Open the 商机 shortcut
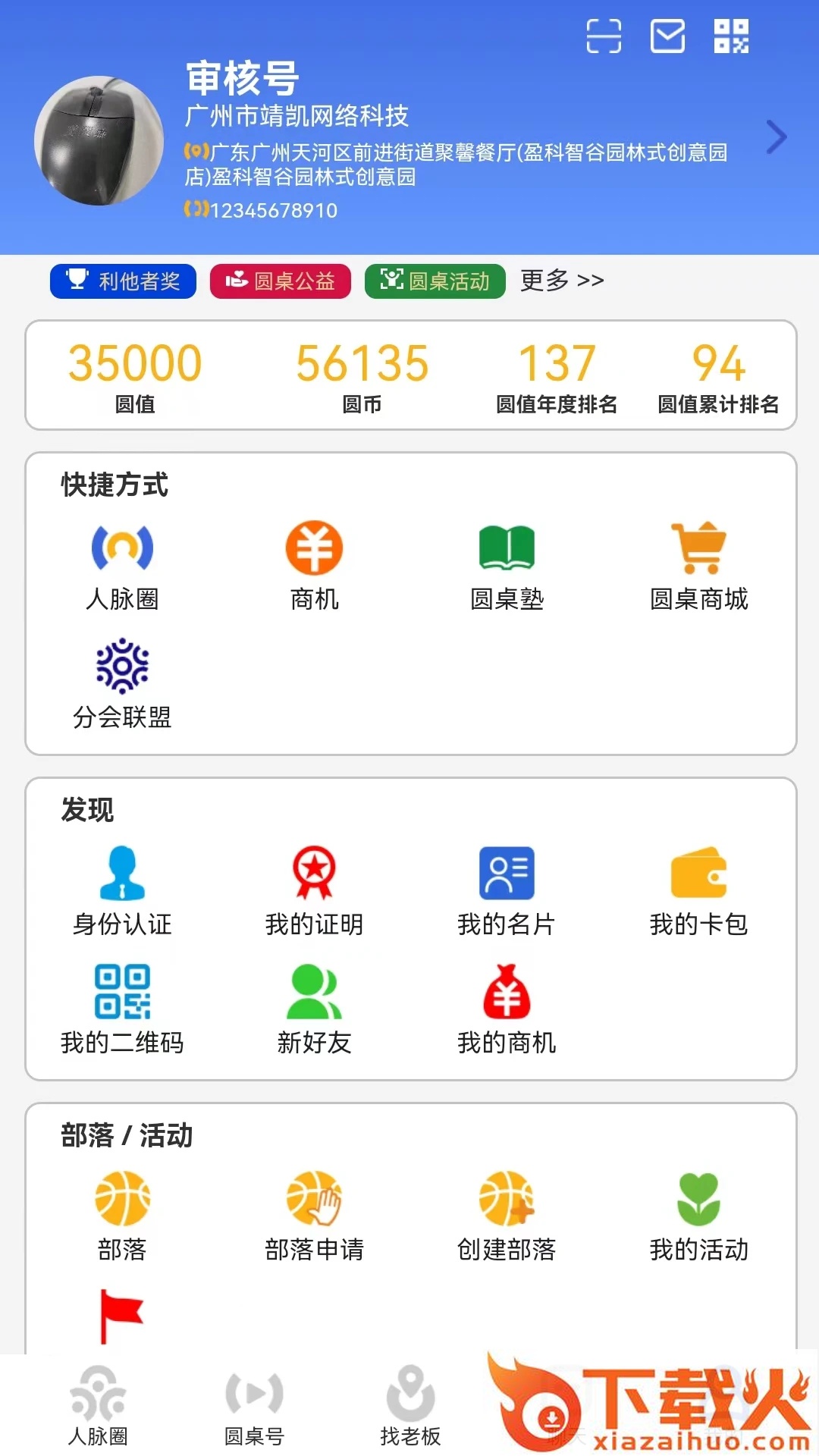This screenshot has height=1456, width=819. click(x=314, y=566)
